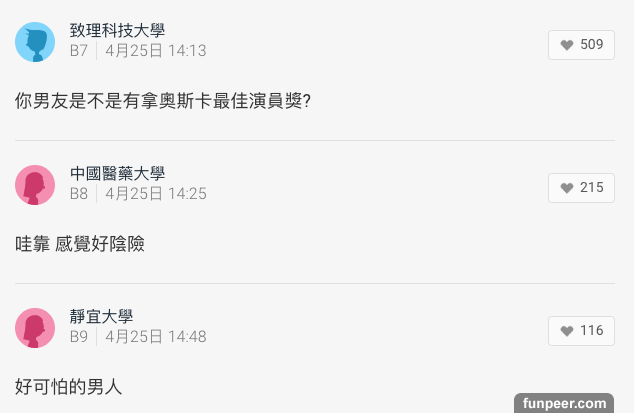Image resolution: width=634 pixels, height=413 pixels.
Task: Like the B7 comment from 致理科技大學
Action: 581,45
